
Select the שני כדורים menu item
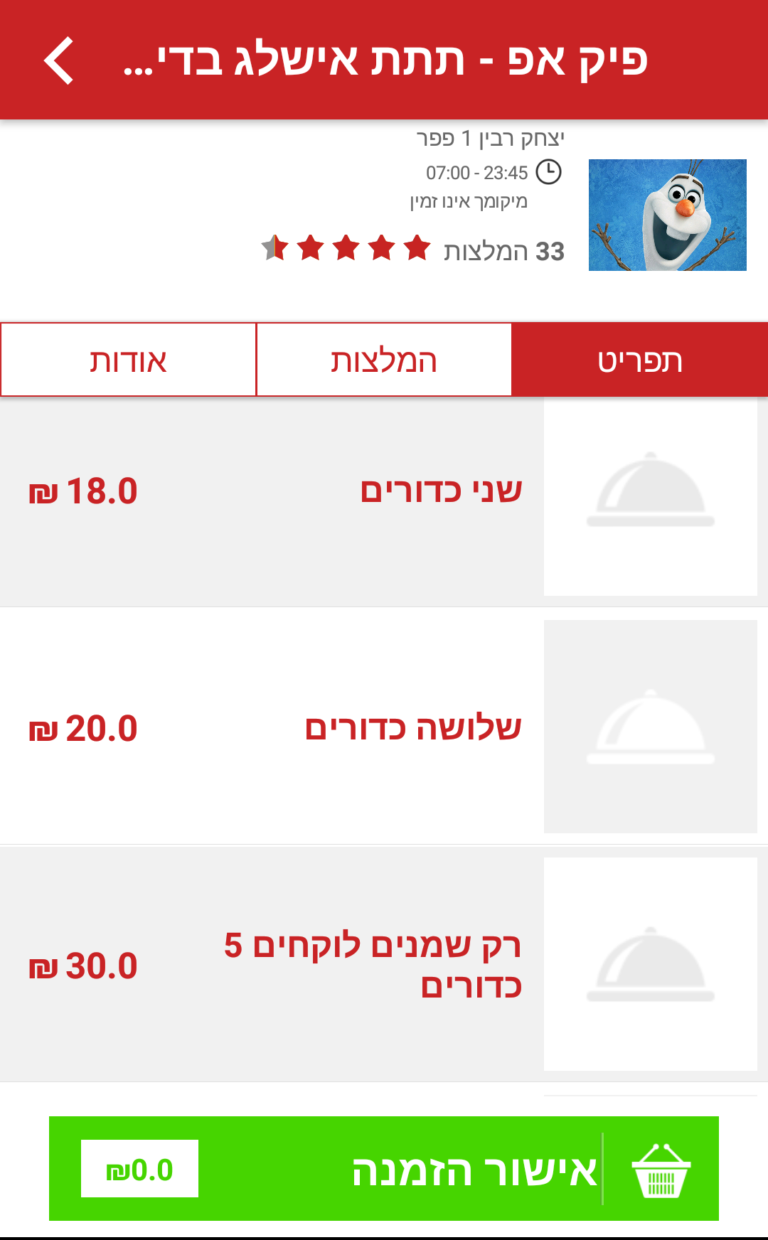[x=384, y=490]
